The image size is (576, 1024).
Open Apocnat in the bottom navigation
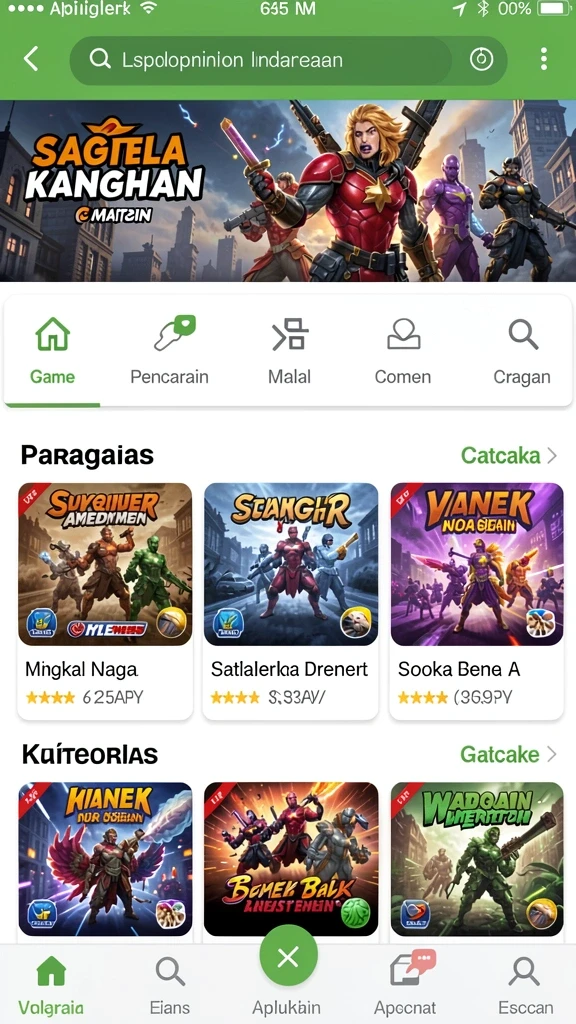click(x=406, y=985)
